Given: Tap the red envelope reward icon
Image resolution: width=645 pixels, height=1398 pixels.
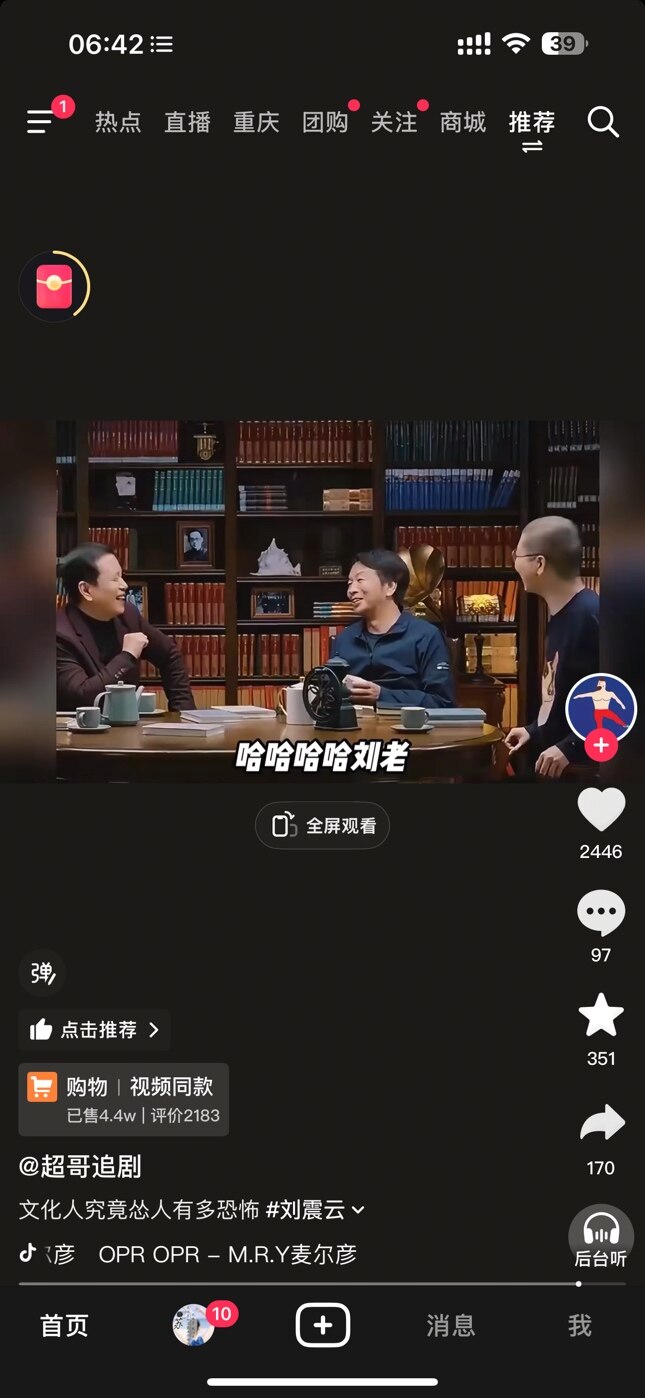Looking at the screenshot, I should [x=54, y=287].
